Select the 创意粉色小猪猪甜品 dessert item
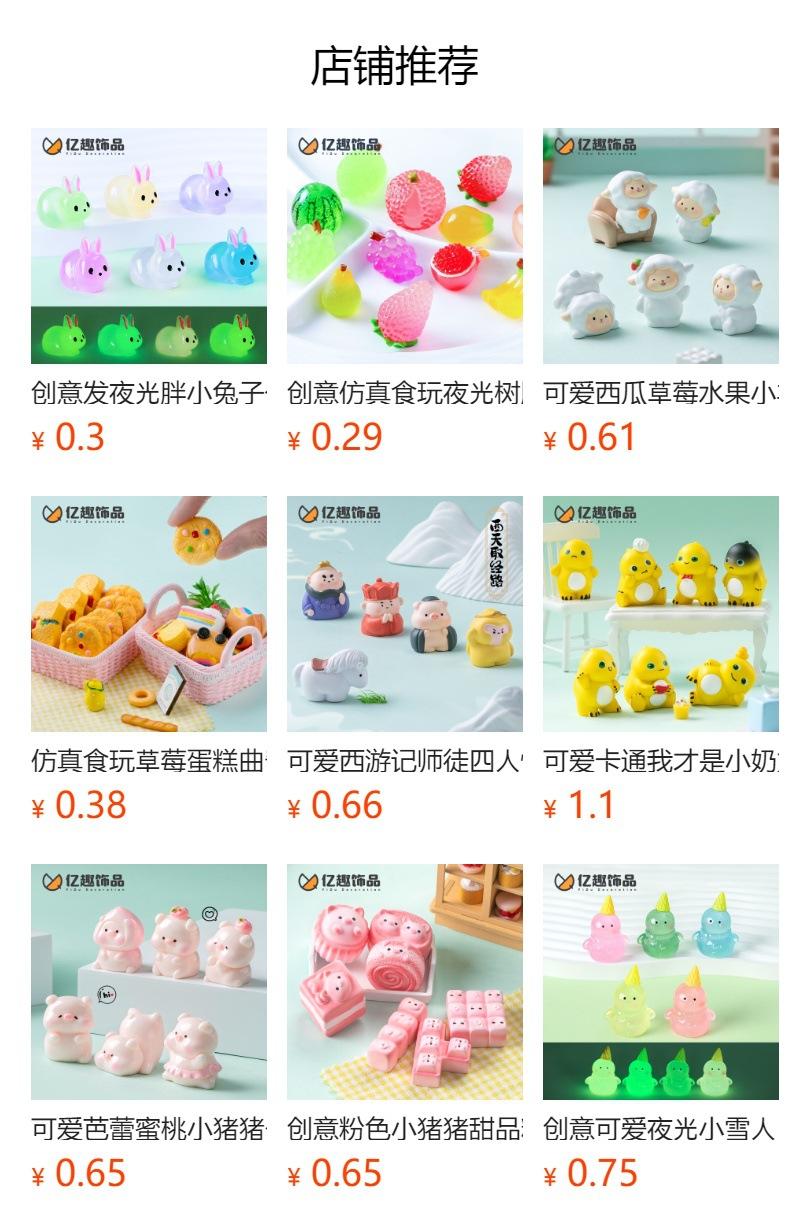 point(405,982)
